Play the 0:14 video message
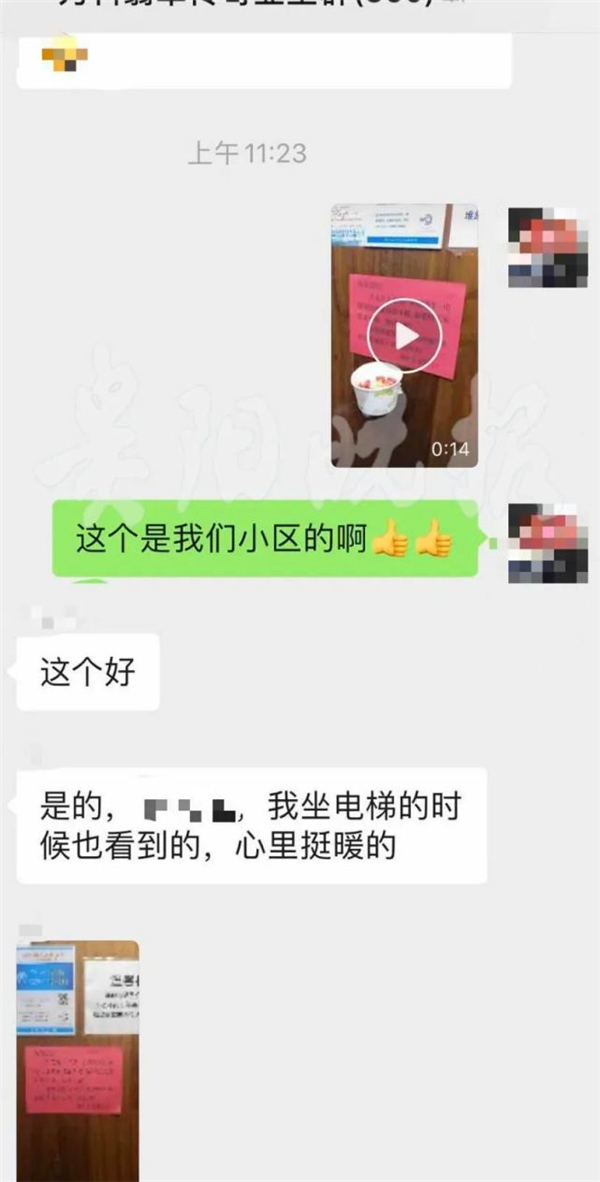This screenshot has height=1182, width=600. pyautogui.click(x=404, y=336)
